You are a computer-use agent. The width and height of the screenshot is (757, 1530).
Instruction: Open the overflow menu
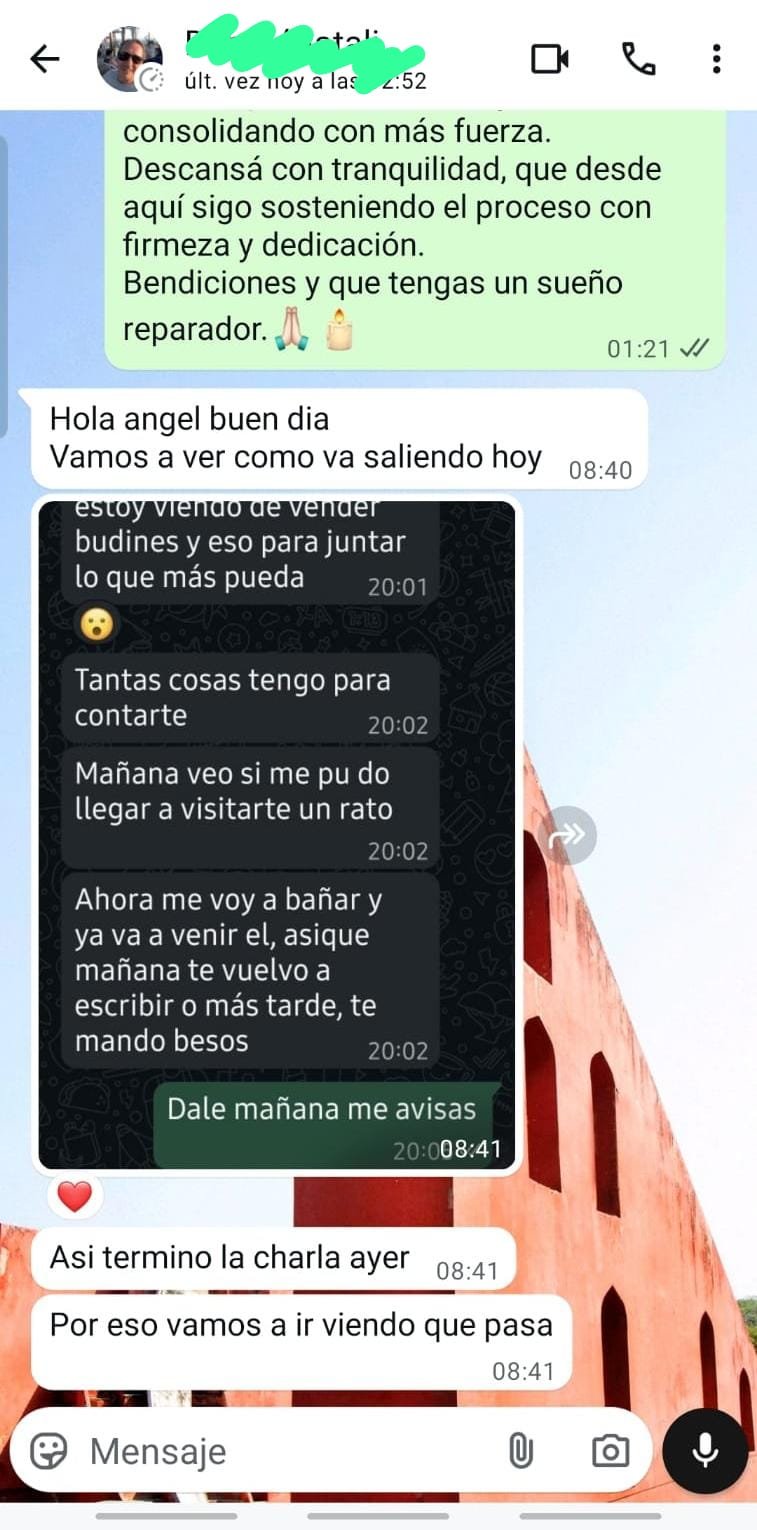[x=716, y=59]
